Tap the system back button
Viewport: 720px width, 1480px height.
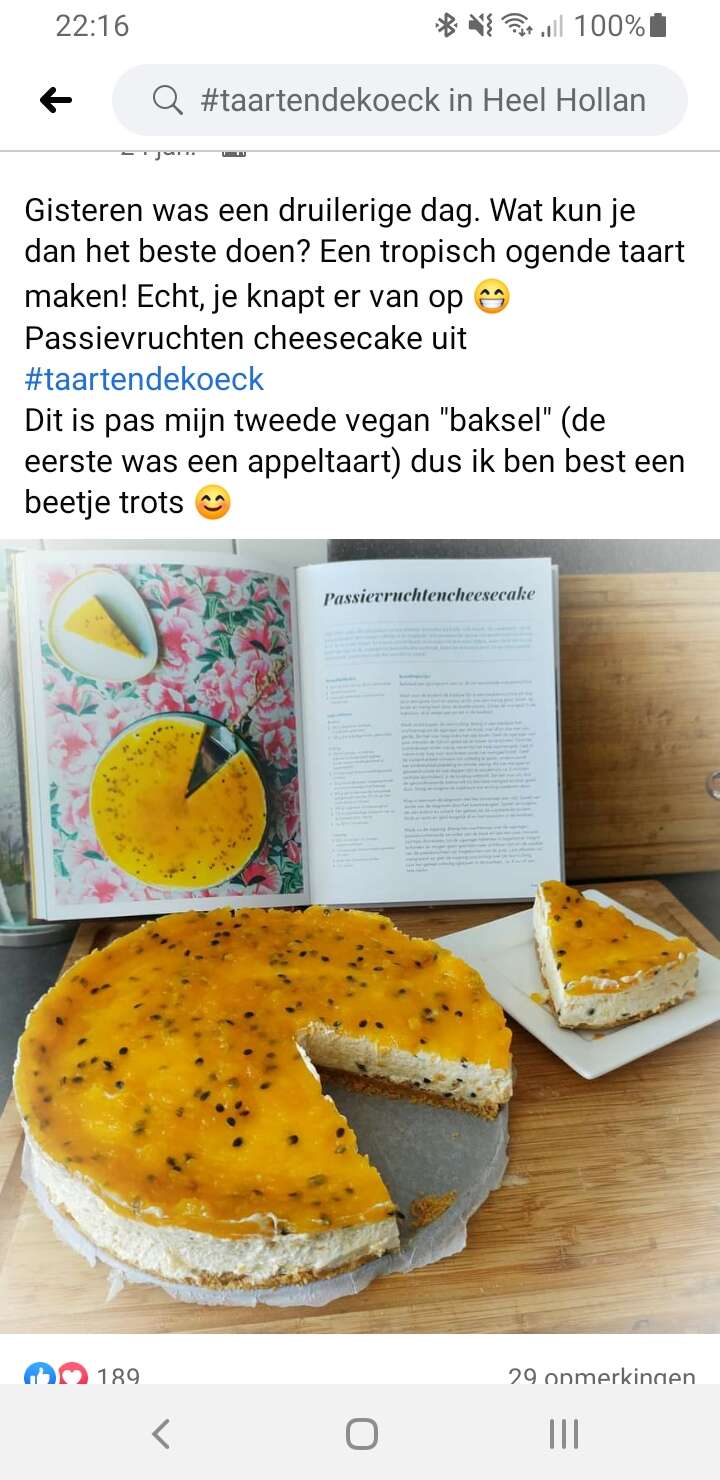click(161, 1434)
